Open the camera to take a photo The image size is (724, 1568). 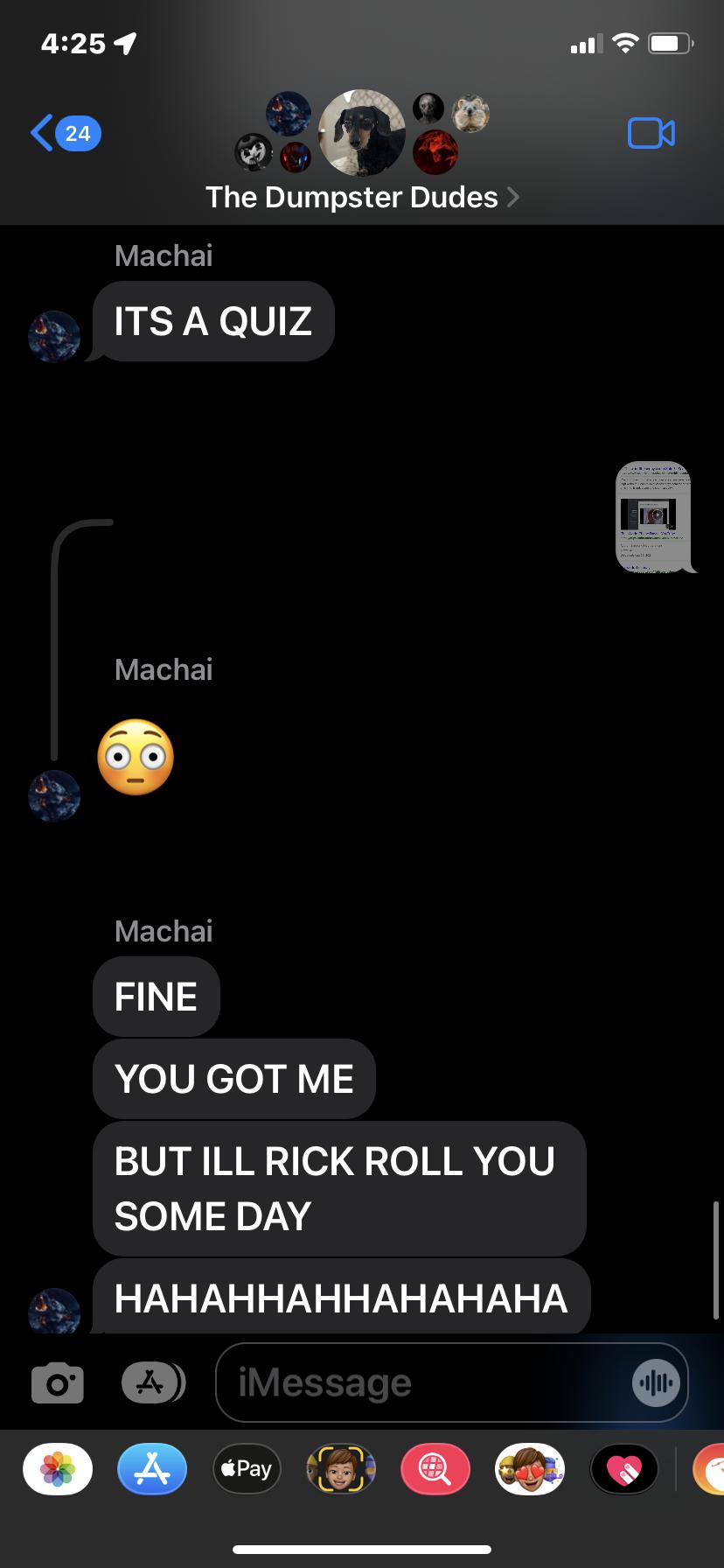(x=58, y=1383)
